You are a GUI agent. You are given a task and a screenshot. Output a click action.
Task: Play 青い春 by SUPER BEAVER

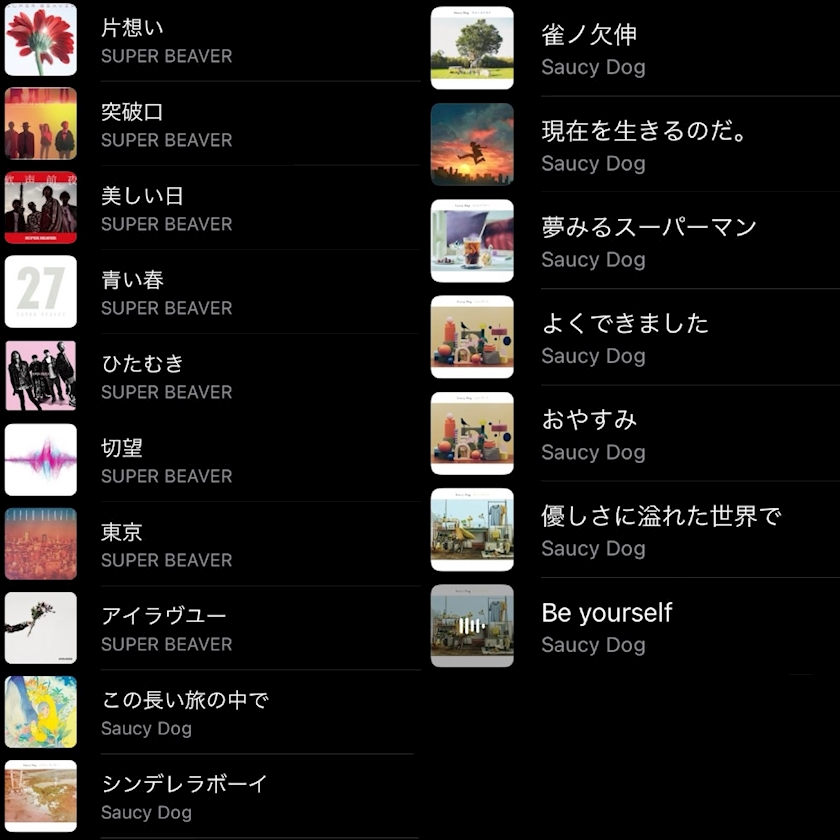coord(210,292)
